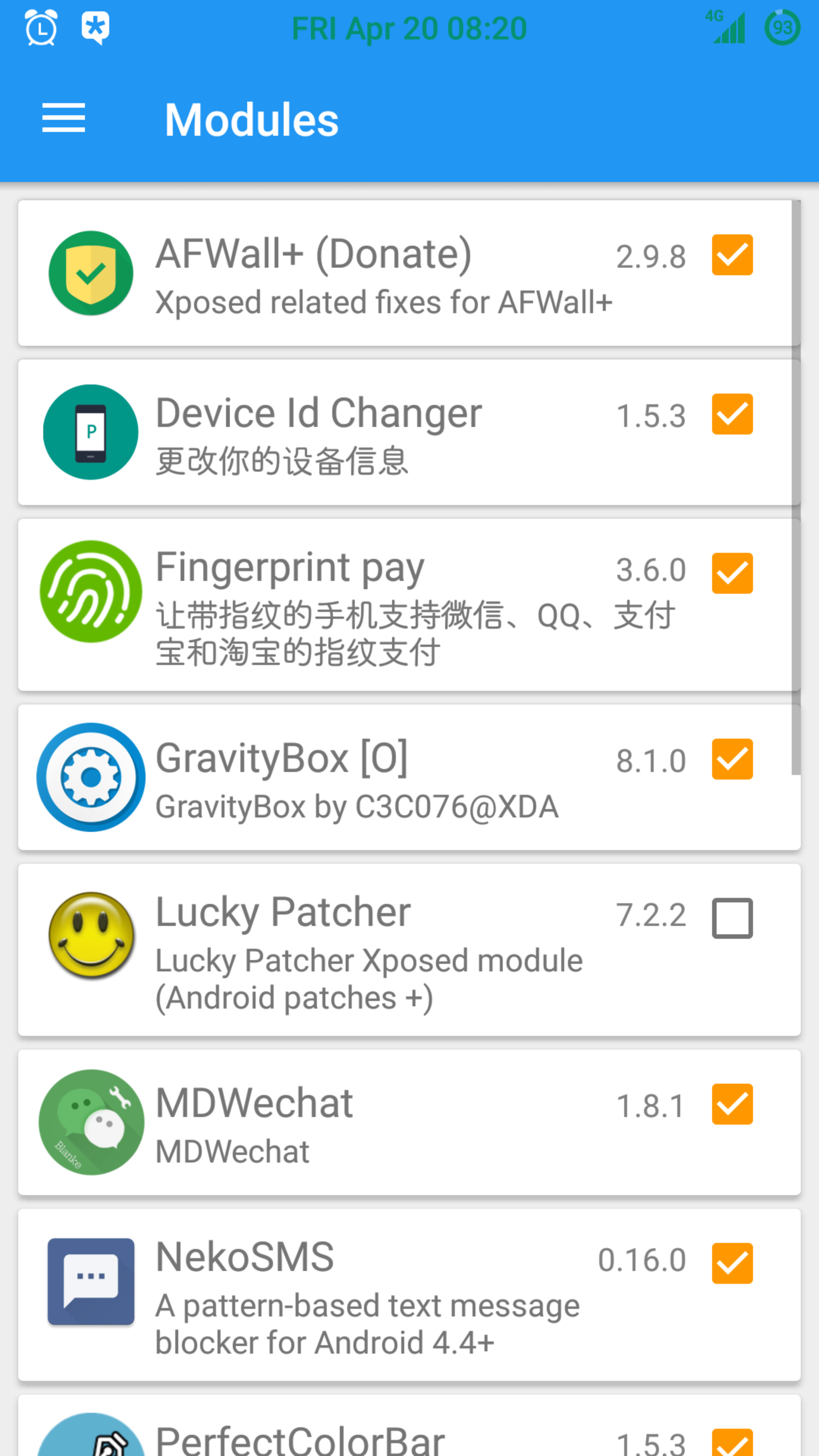Viewport: 819px width, 1456px height.
Task: Click the GravityBox gear icon
Action: coord(91,777)
